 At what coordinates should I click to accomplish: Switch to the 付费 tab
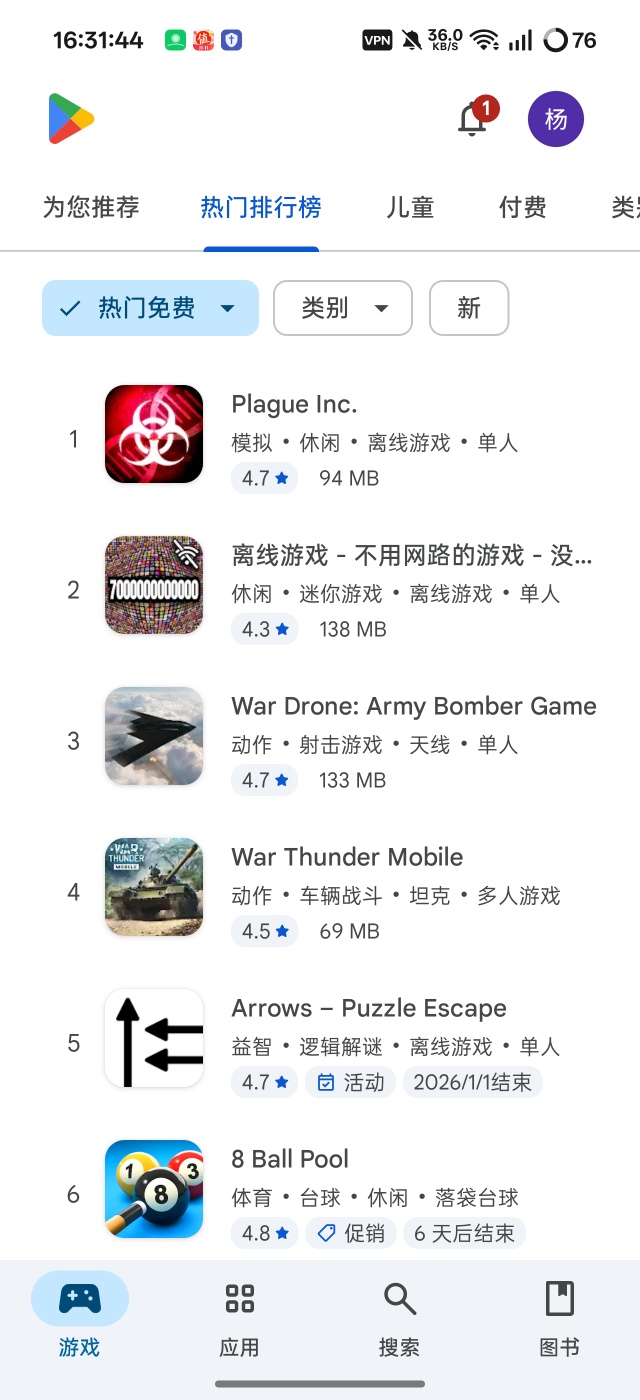click(523, 208)
